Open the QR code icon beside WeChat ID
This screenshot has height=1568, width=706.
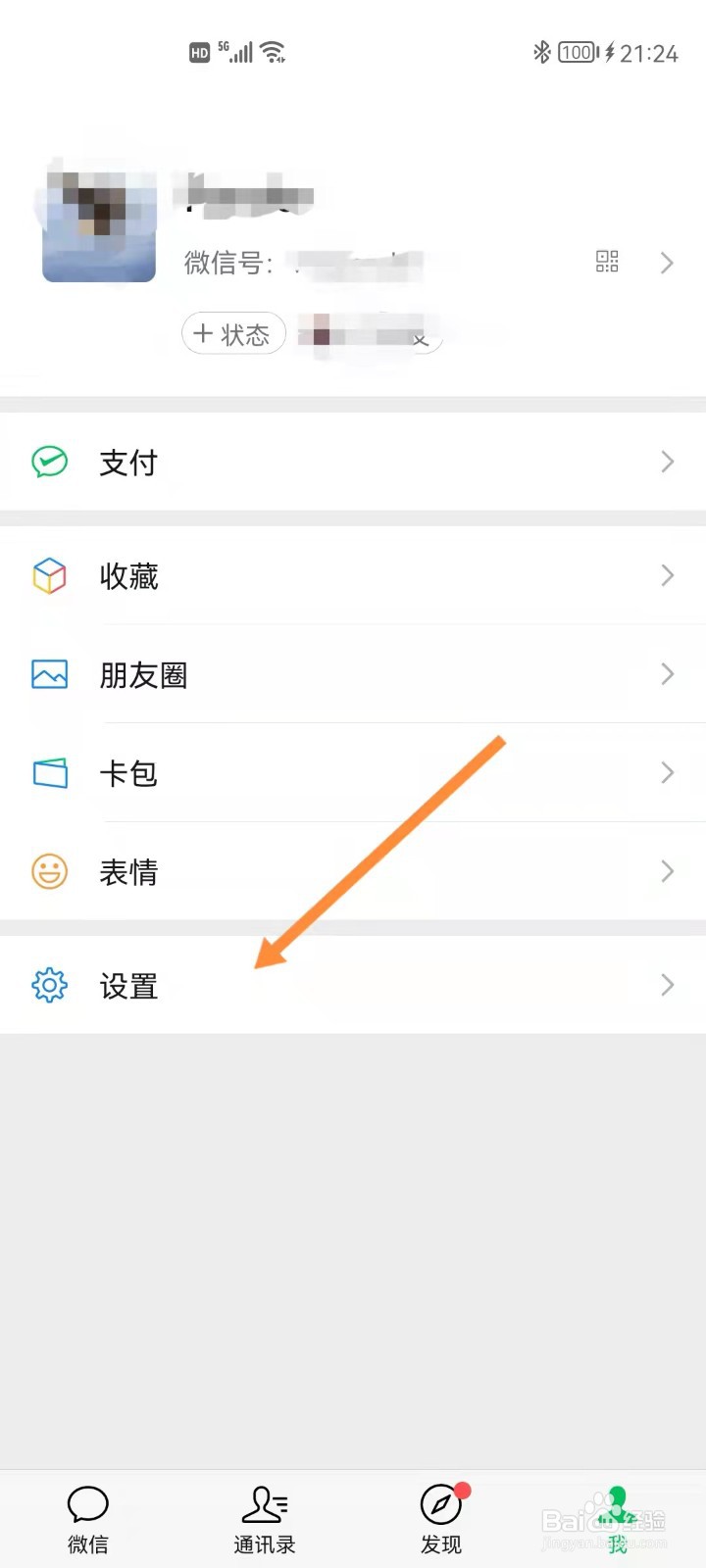(607, 262)
